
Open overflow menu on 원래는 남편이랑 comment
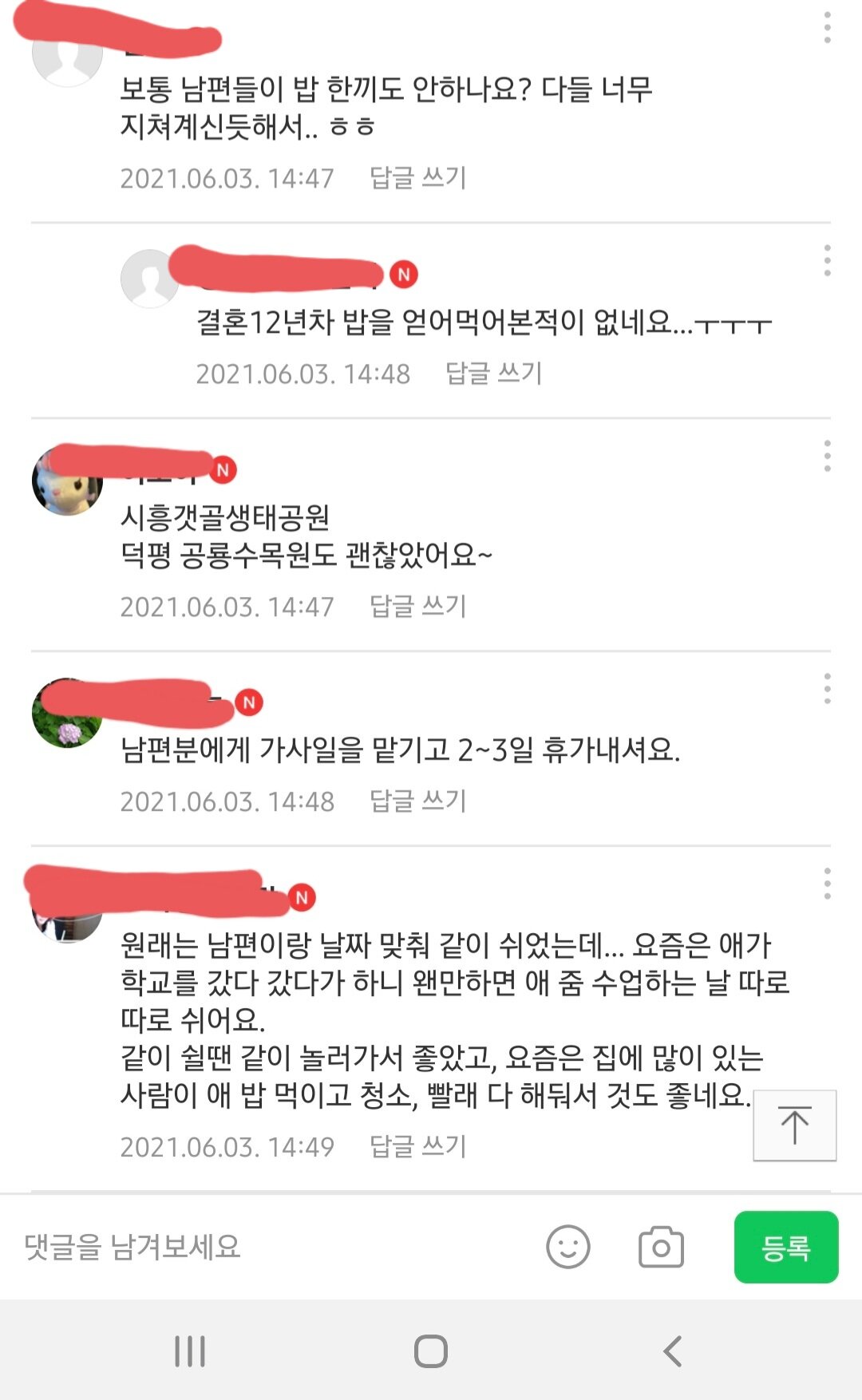click(x=827, y=884)
